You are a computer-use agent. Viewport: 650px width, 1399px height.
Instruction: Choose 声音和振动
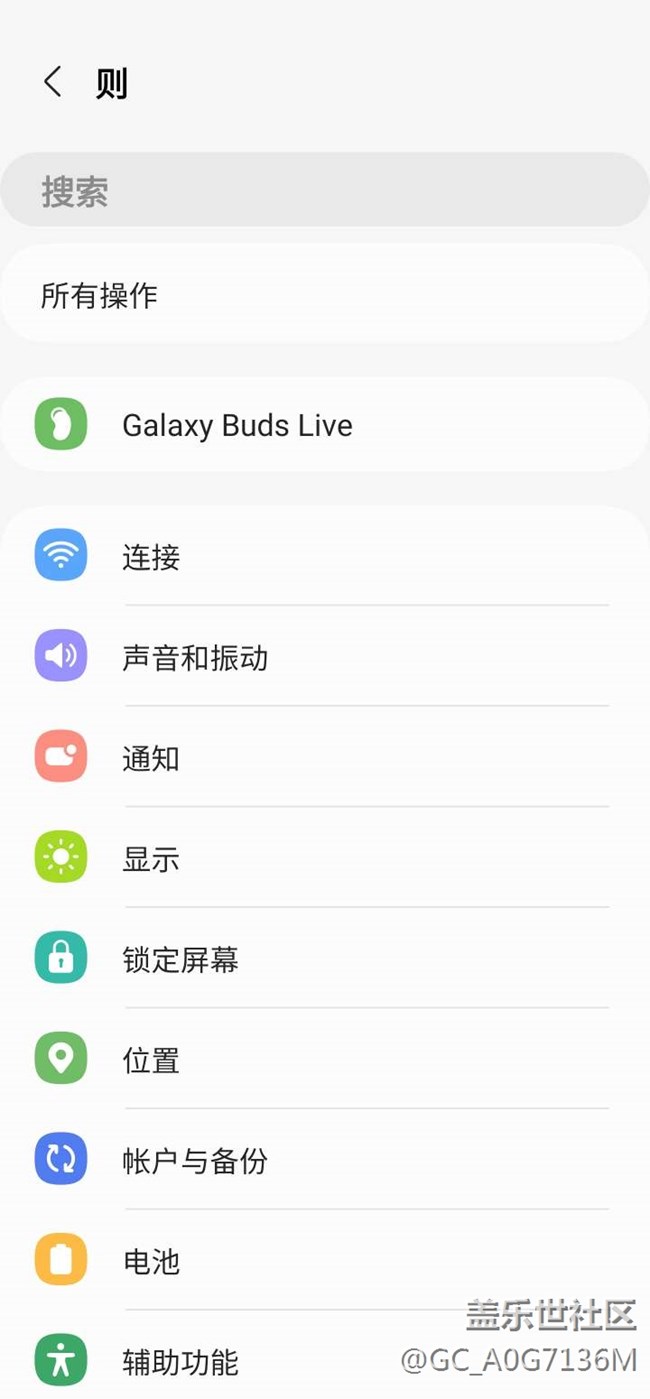[325, 657]
